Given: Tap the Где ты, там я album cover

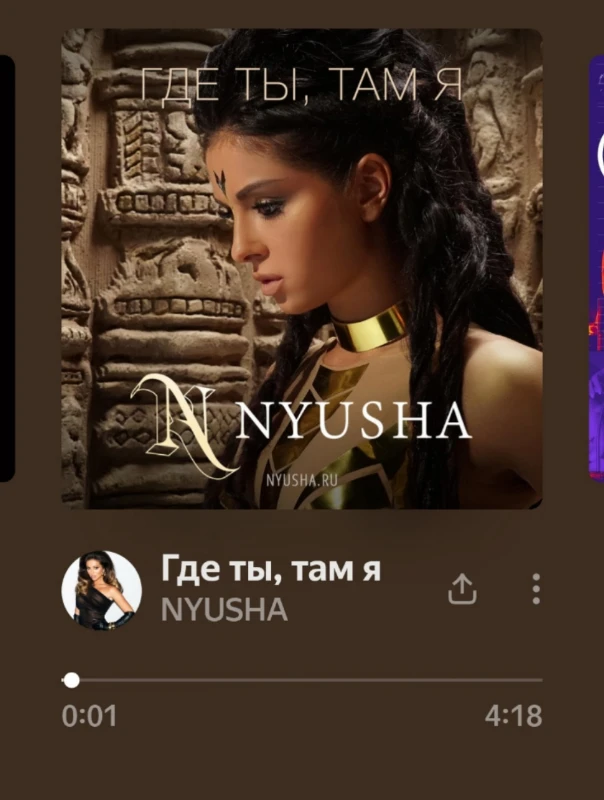Looking at the screenshot, I should tap(301, 268).
